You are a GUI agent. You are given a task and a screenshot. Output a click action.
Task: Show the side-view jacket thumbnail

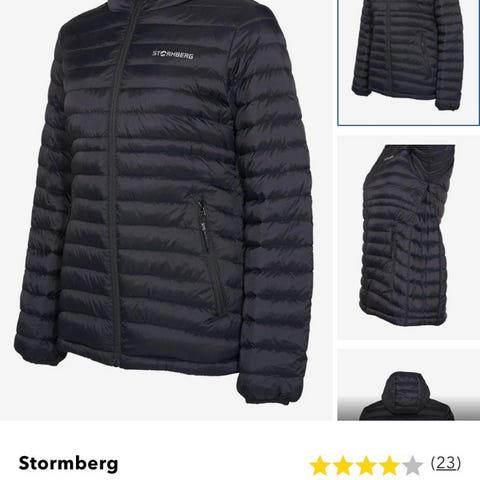click(409, 237)
